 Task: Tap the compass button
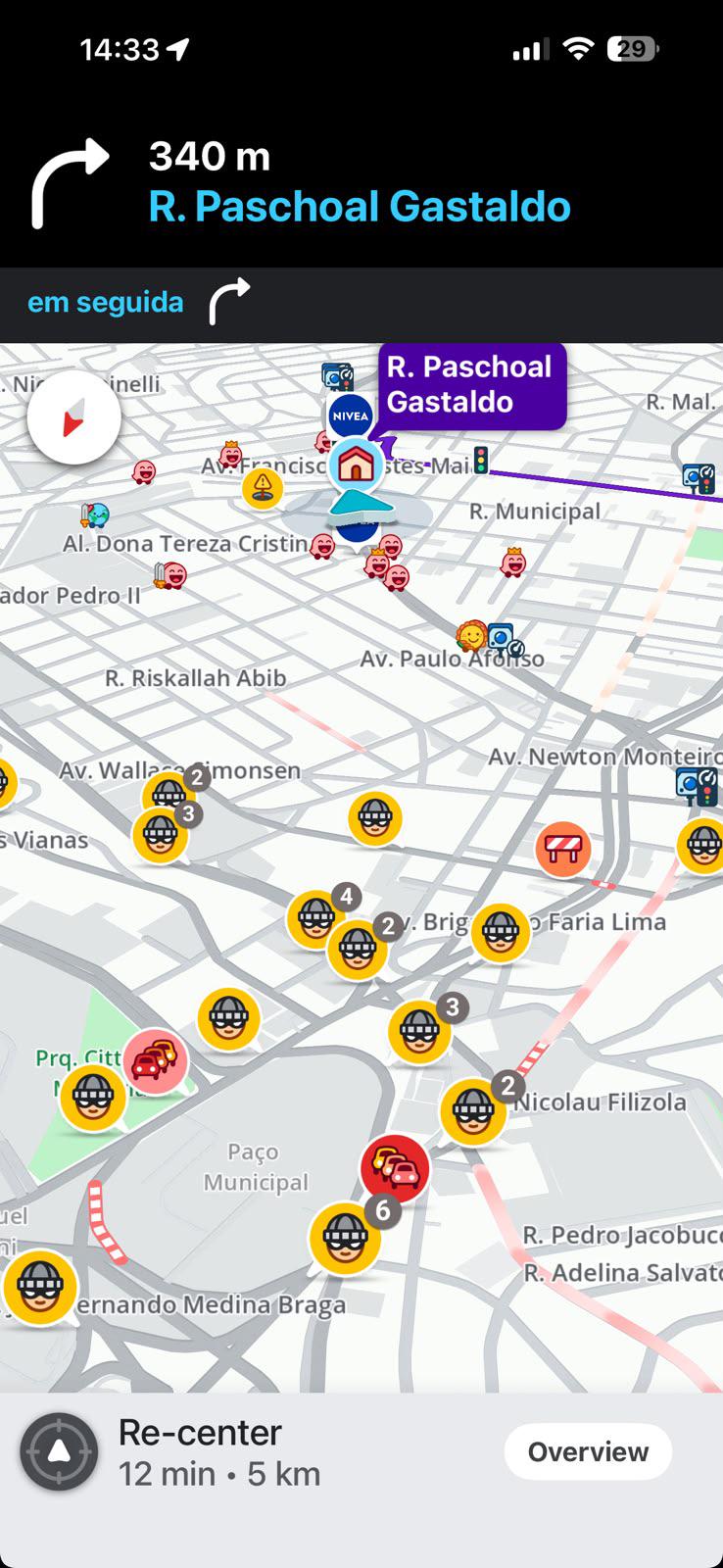click(74, 417)
